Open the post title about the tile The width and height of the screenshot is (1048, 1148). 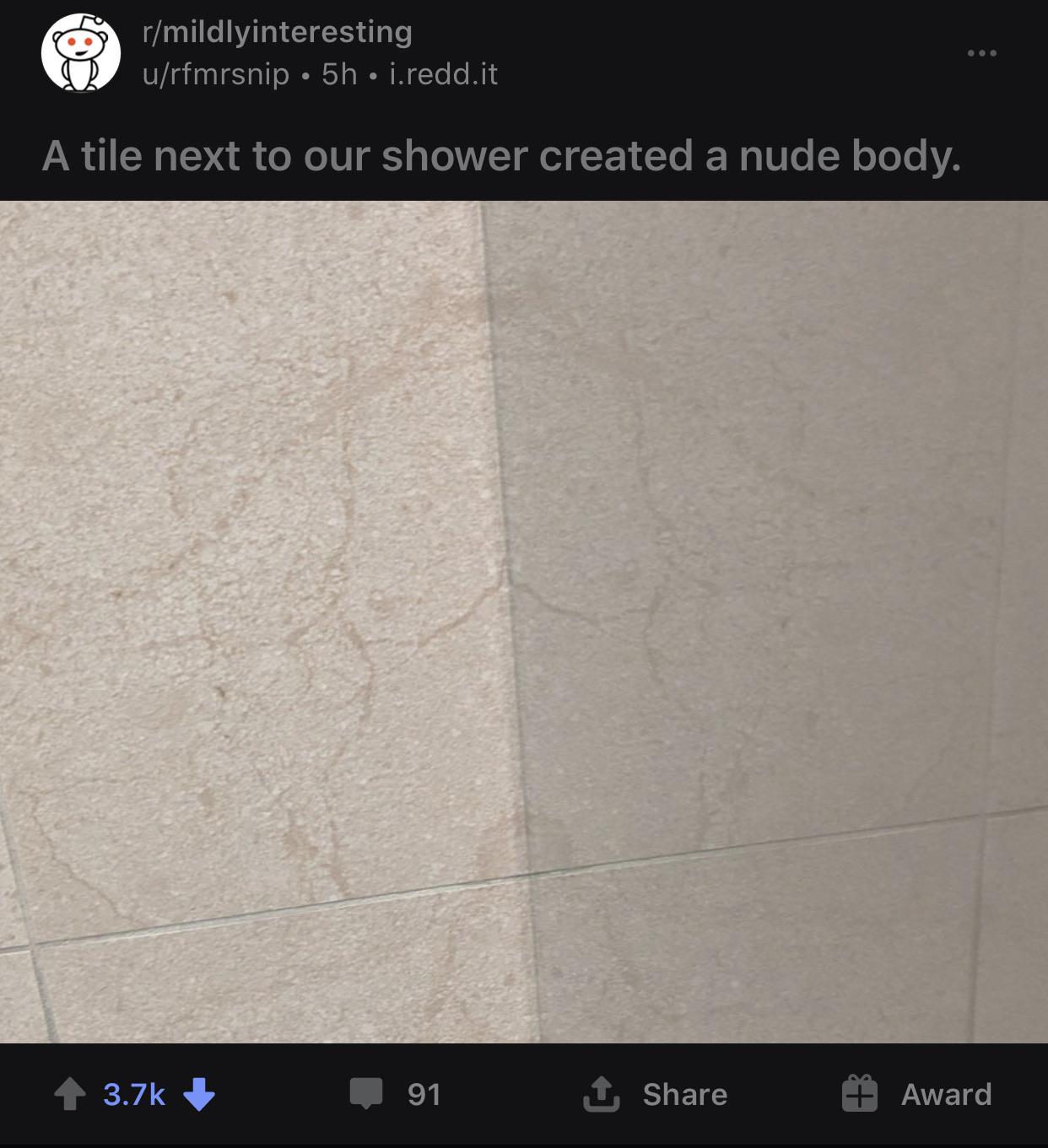pyautogui.click(x=501, y=156)
